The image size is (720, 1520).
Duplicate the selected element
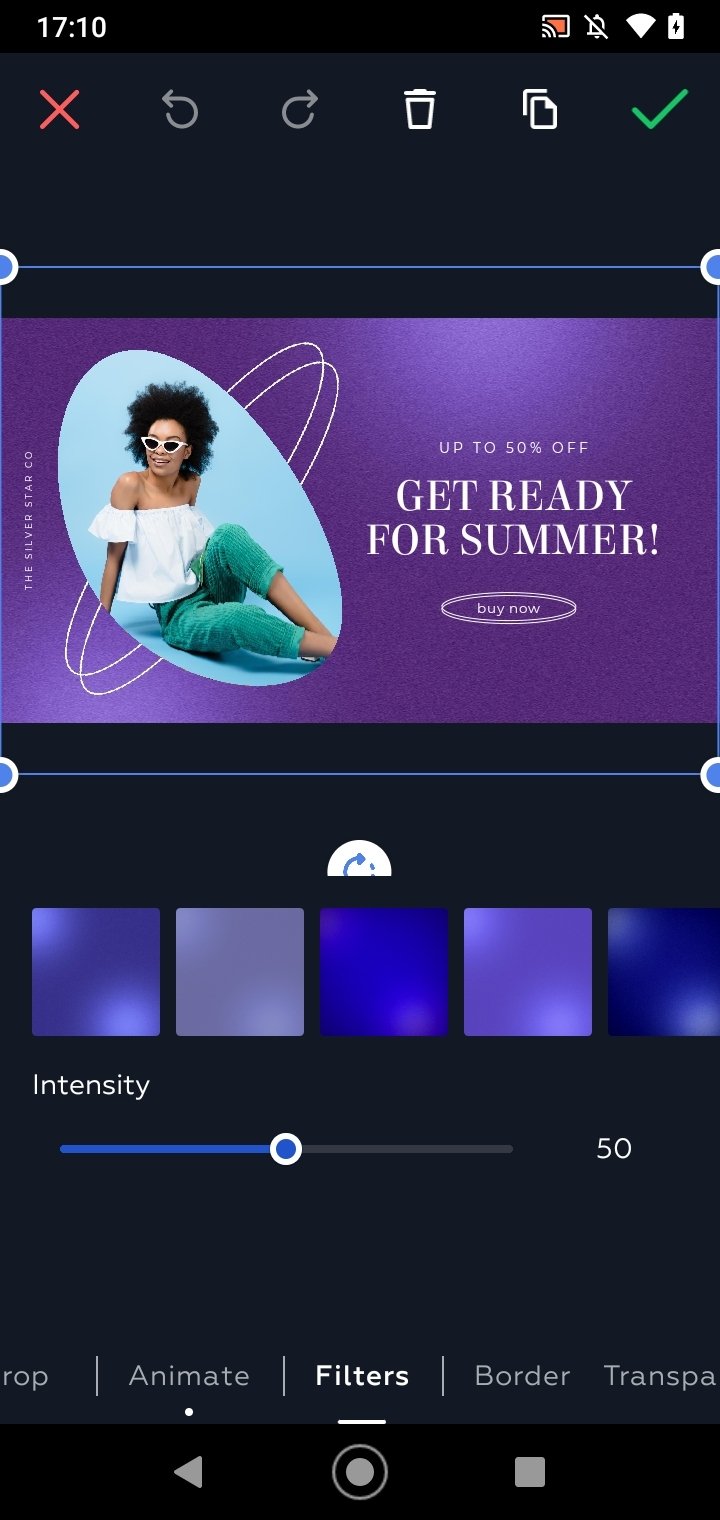540,109
